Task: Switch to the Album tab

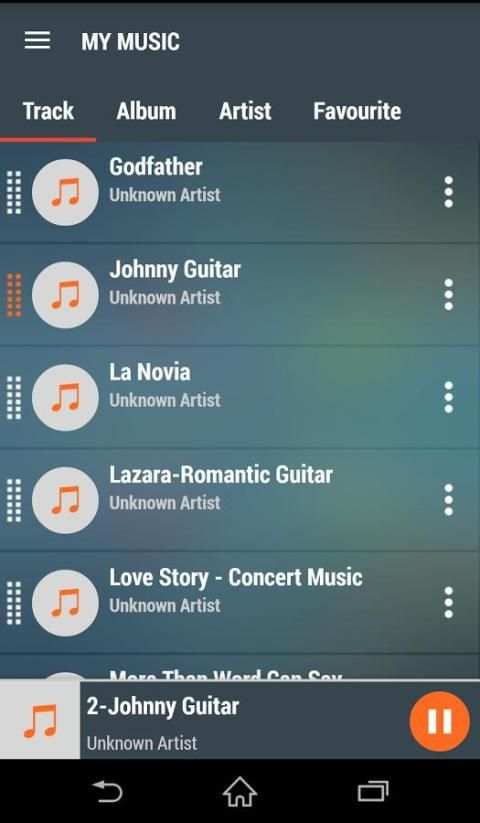Action: pyautogui.click(x=146, y=111)
